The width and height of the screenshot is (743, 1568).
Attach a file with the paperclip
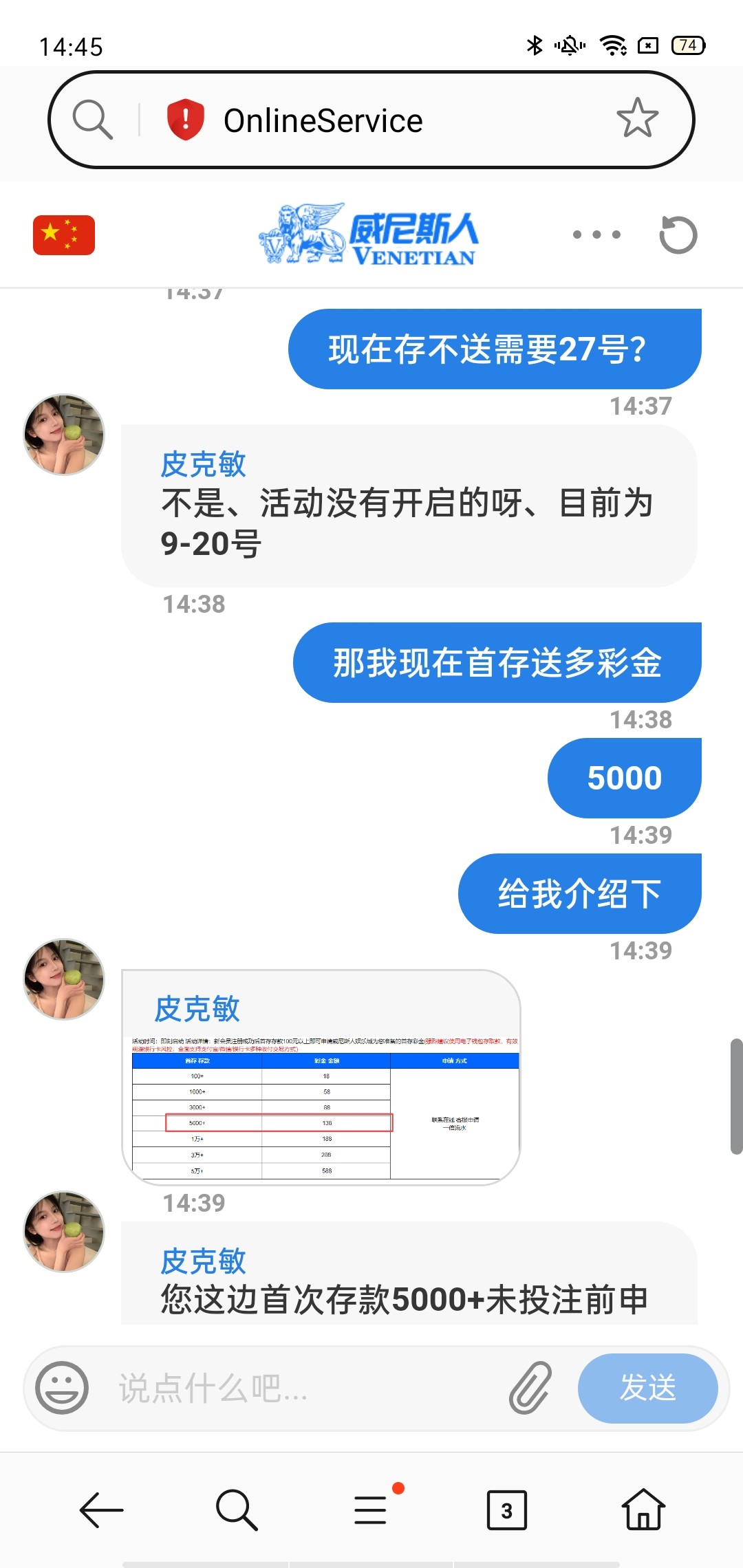pos(530,1388)
